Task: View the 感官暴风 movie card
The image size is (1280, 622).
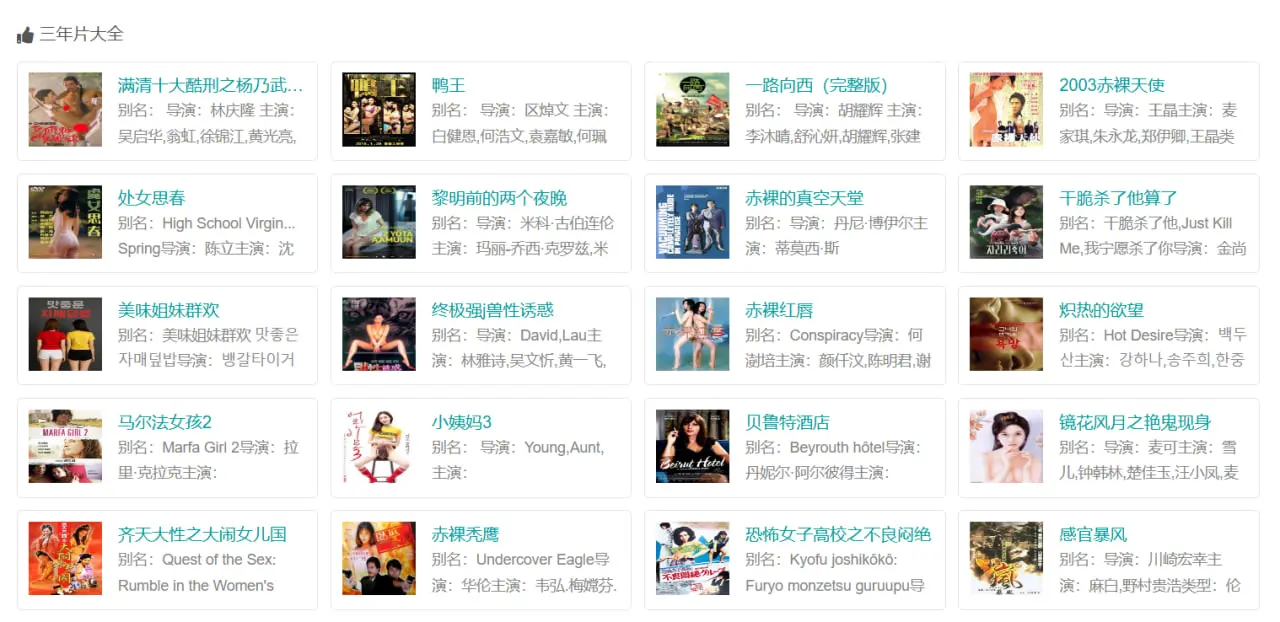Action: tap(1092, 534)
